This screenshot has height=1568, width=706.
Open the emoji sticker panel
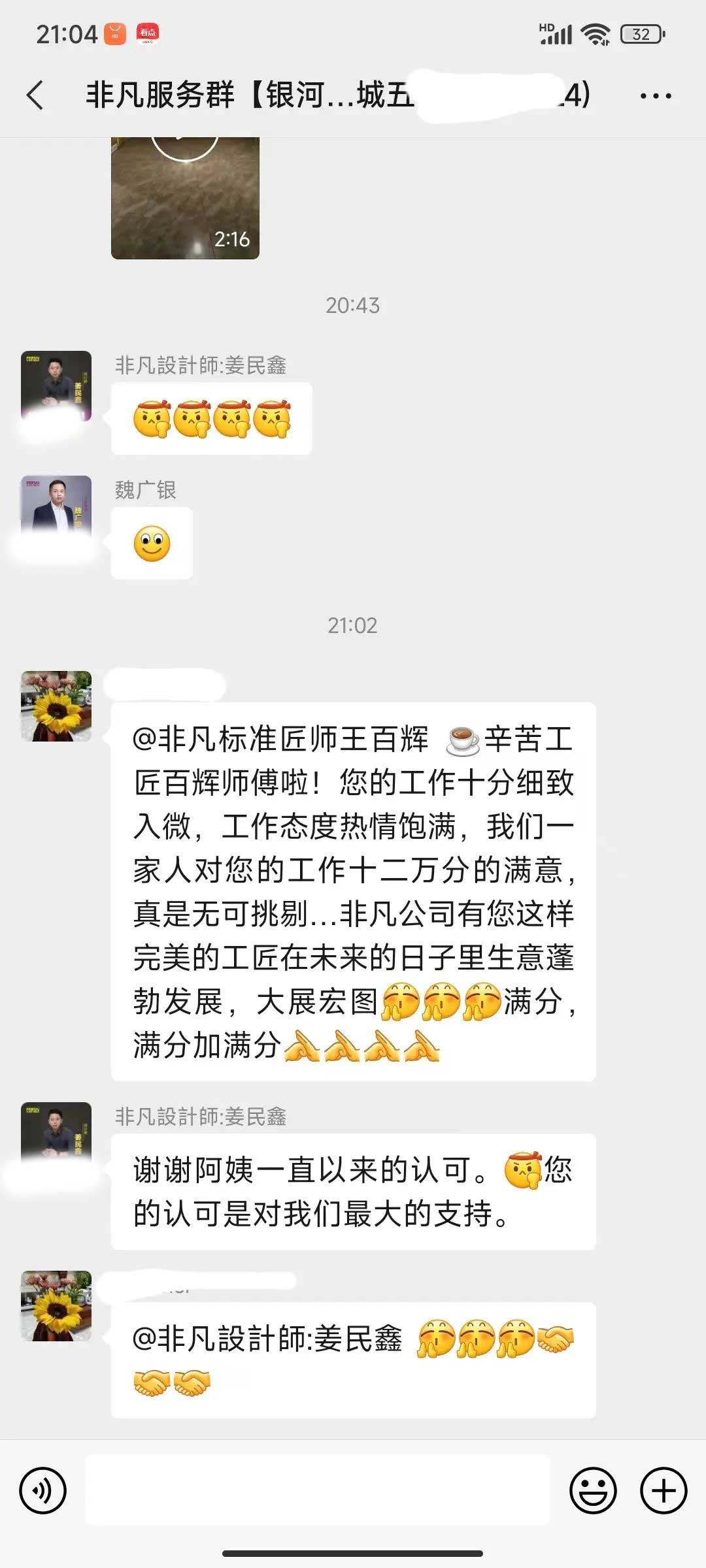tap(593, 1491)
